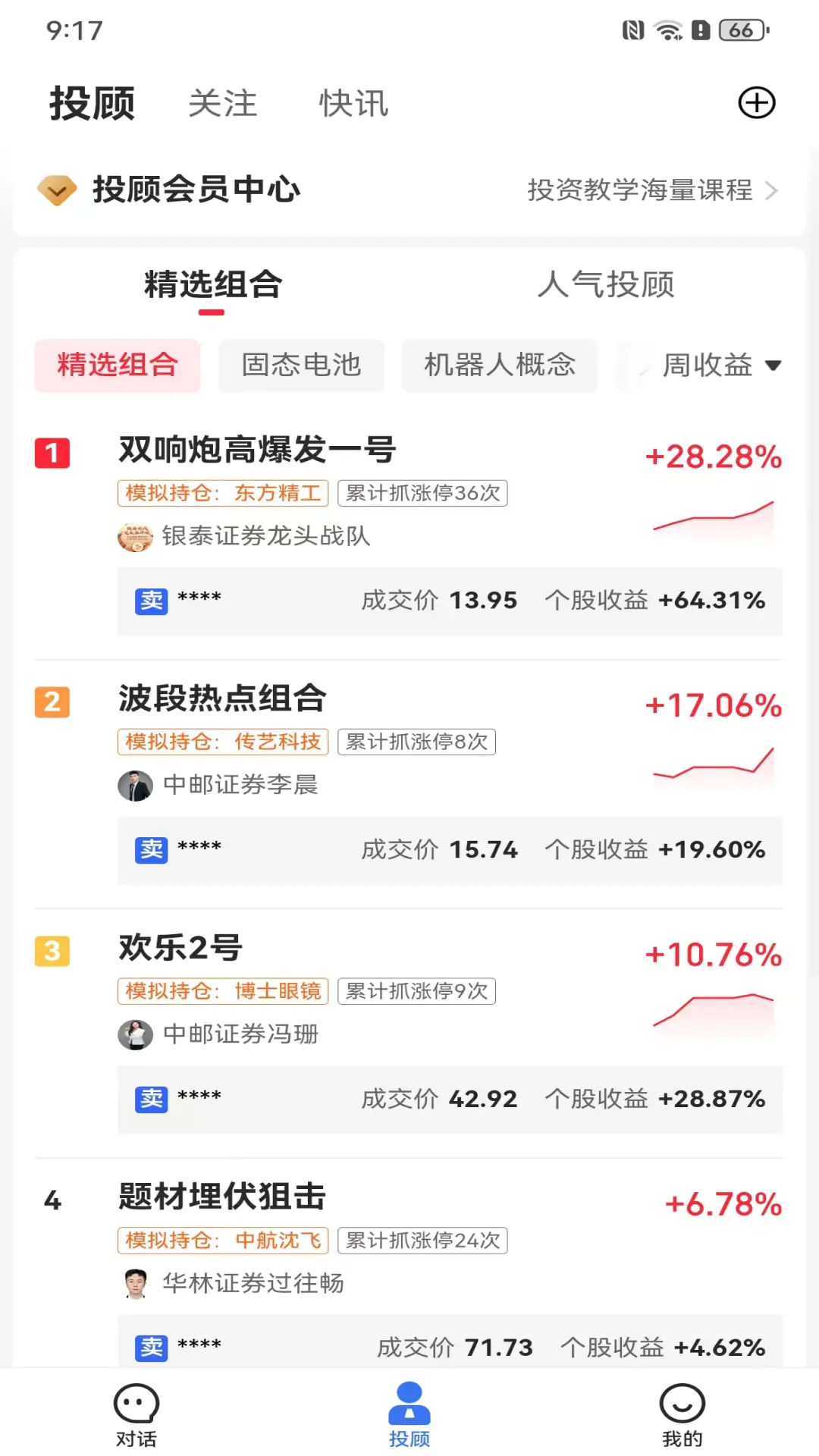Open the 快讯 tab at top

tap(353, 103)
